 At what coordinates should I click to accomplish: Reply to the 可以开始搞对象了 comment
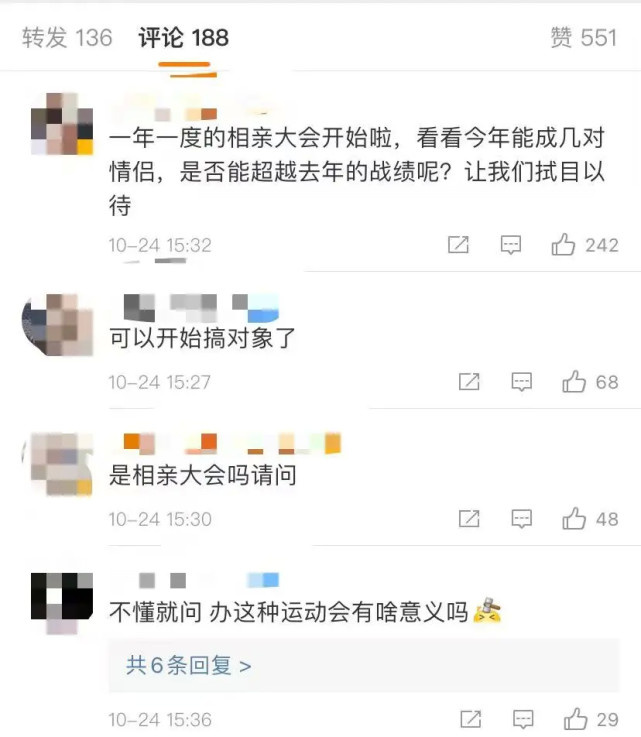(x=521, y=382)
